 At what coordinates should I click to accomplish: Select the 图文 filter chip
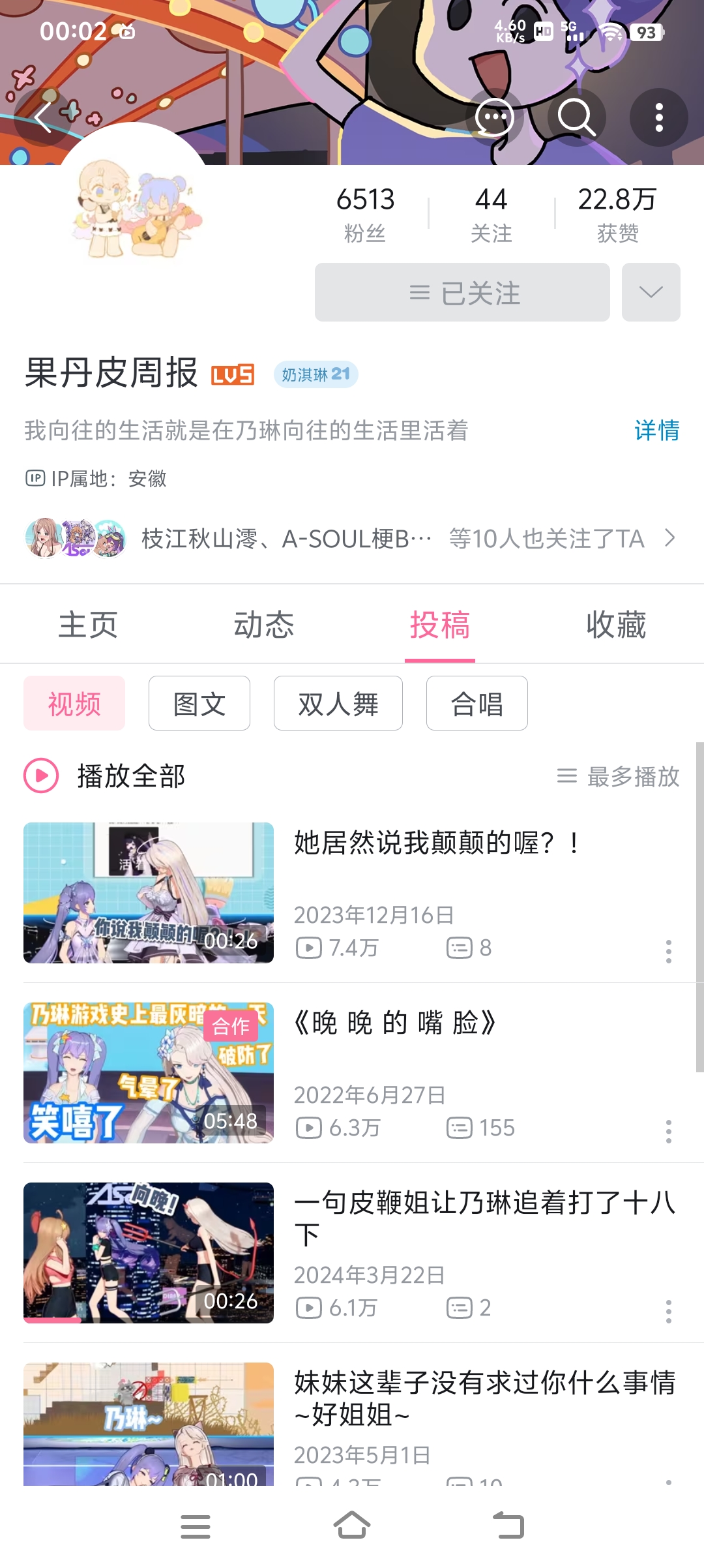tap(199, 704)
